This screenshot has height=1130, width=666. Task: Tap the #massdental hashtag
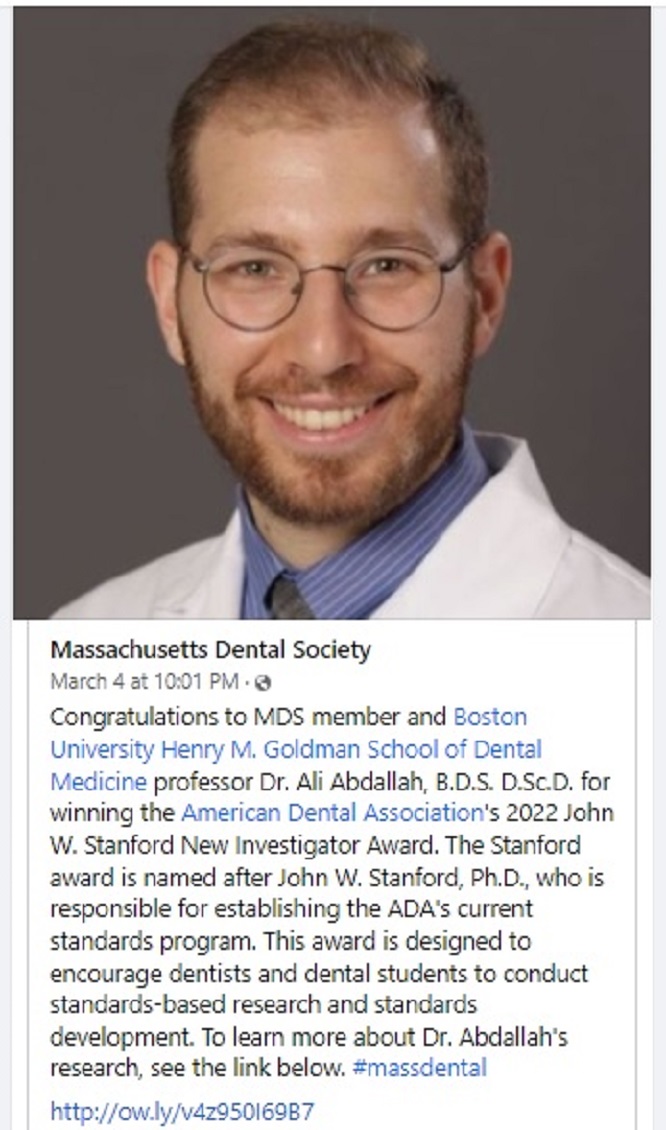pos(420,1067)
